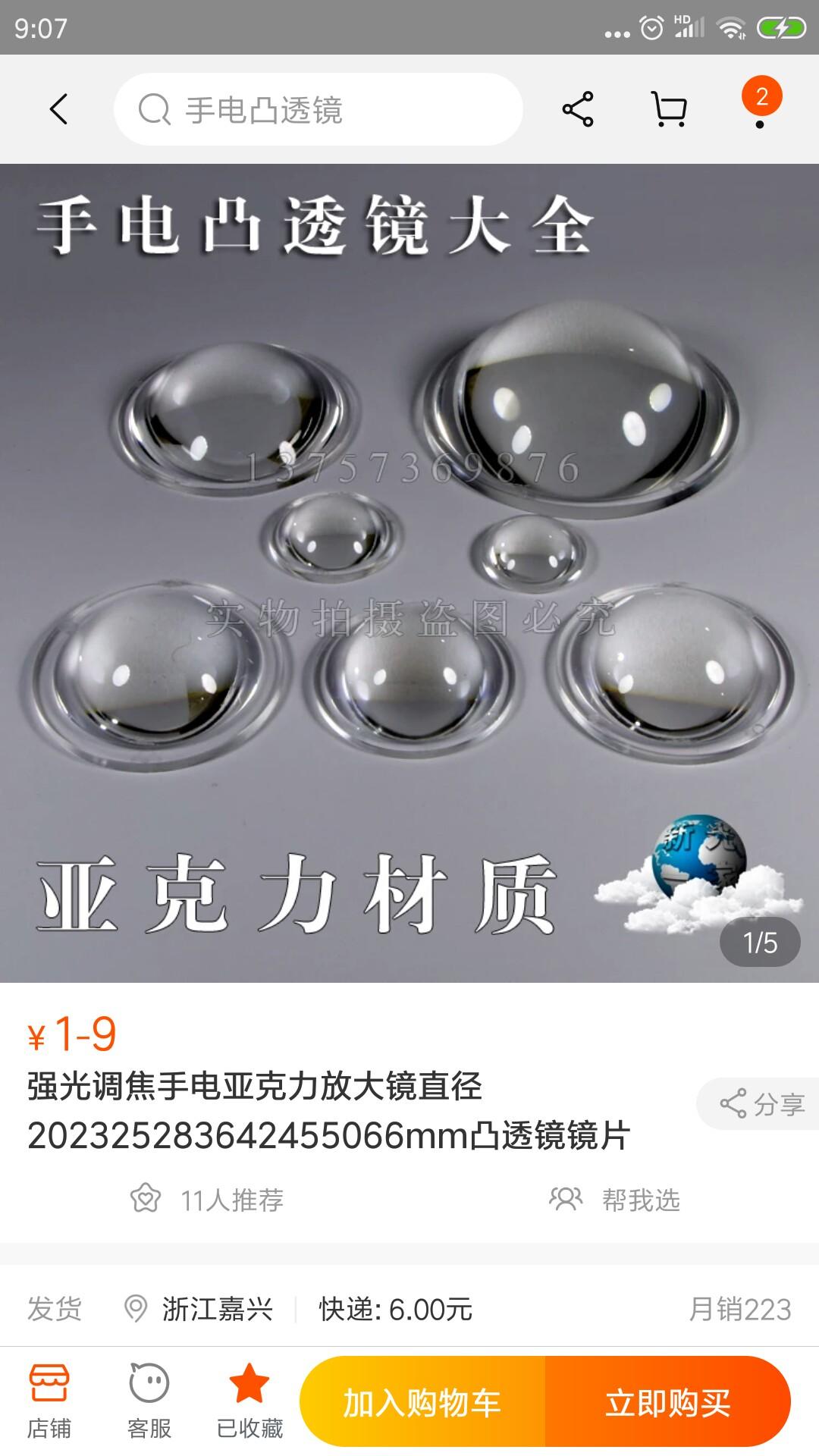Tap the share icon in the top bar
The width and height of the screenshot is (819, 1456).
click(x=577, y=109)
